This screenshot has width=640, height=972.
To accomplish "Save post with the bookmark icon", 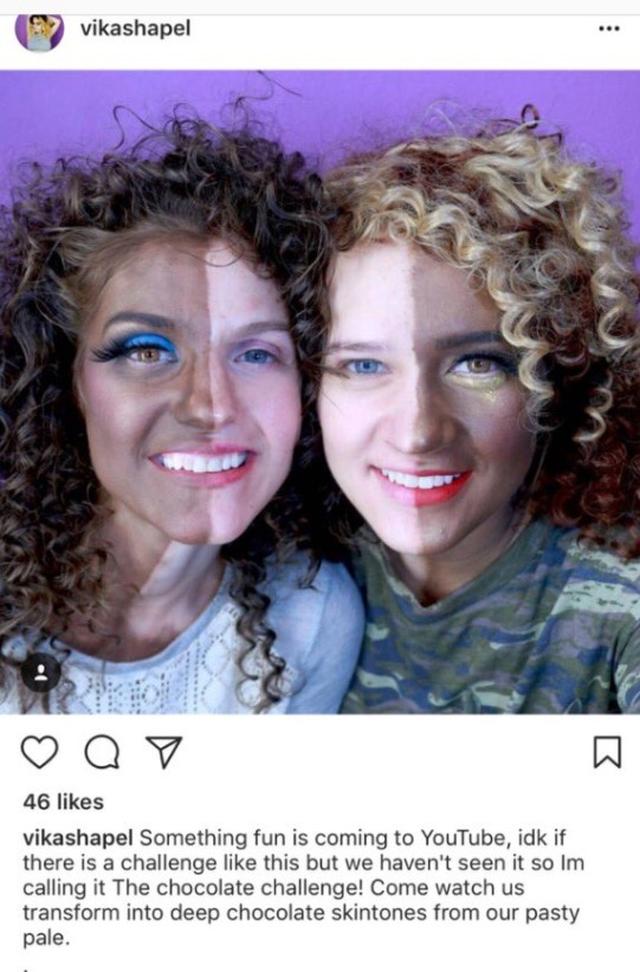I will (607, 752).
